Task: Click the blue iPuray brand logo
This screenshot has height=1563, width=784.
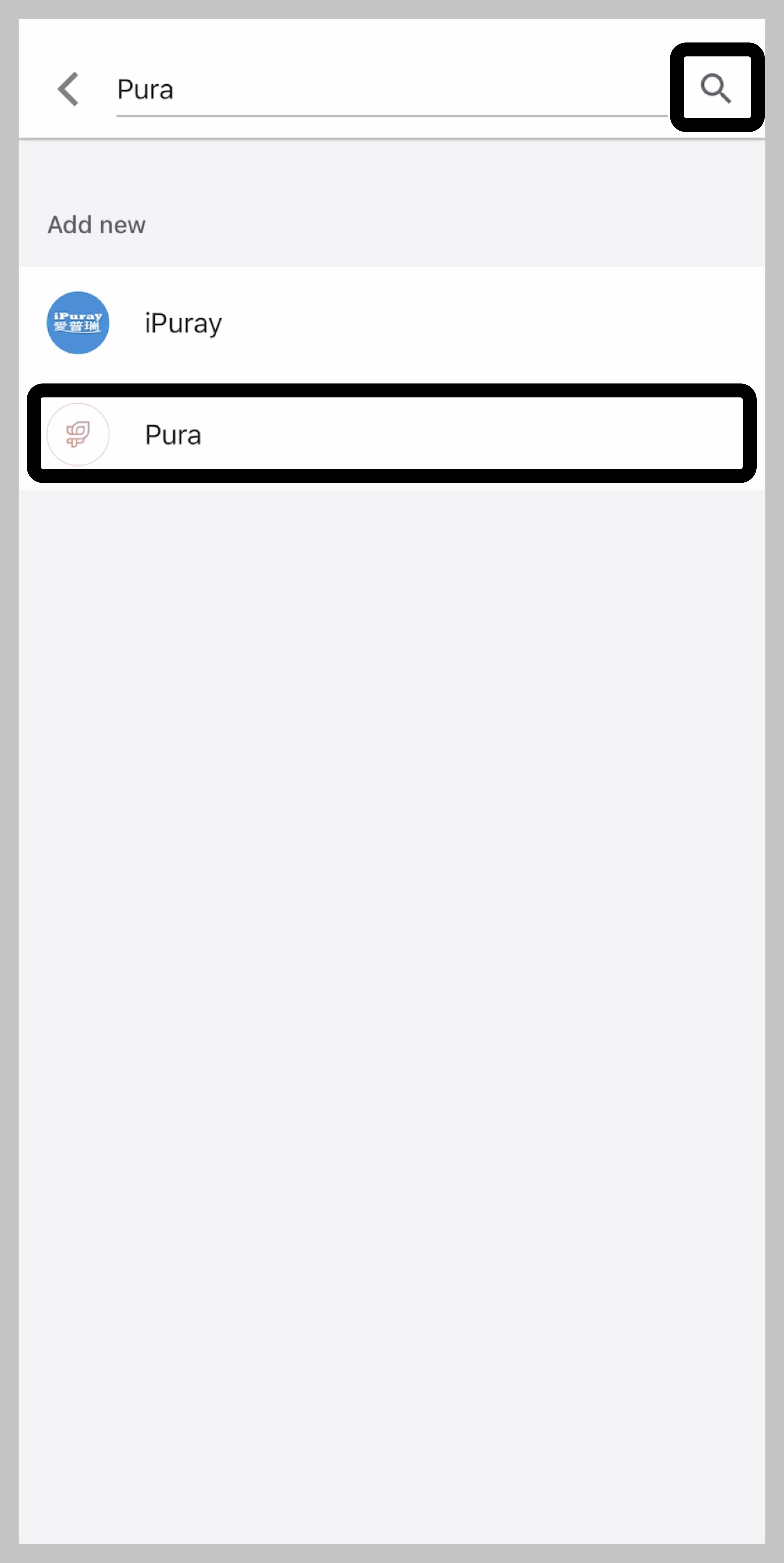Action: (78, 322)
